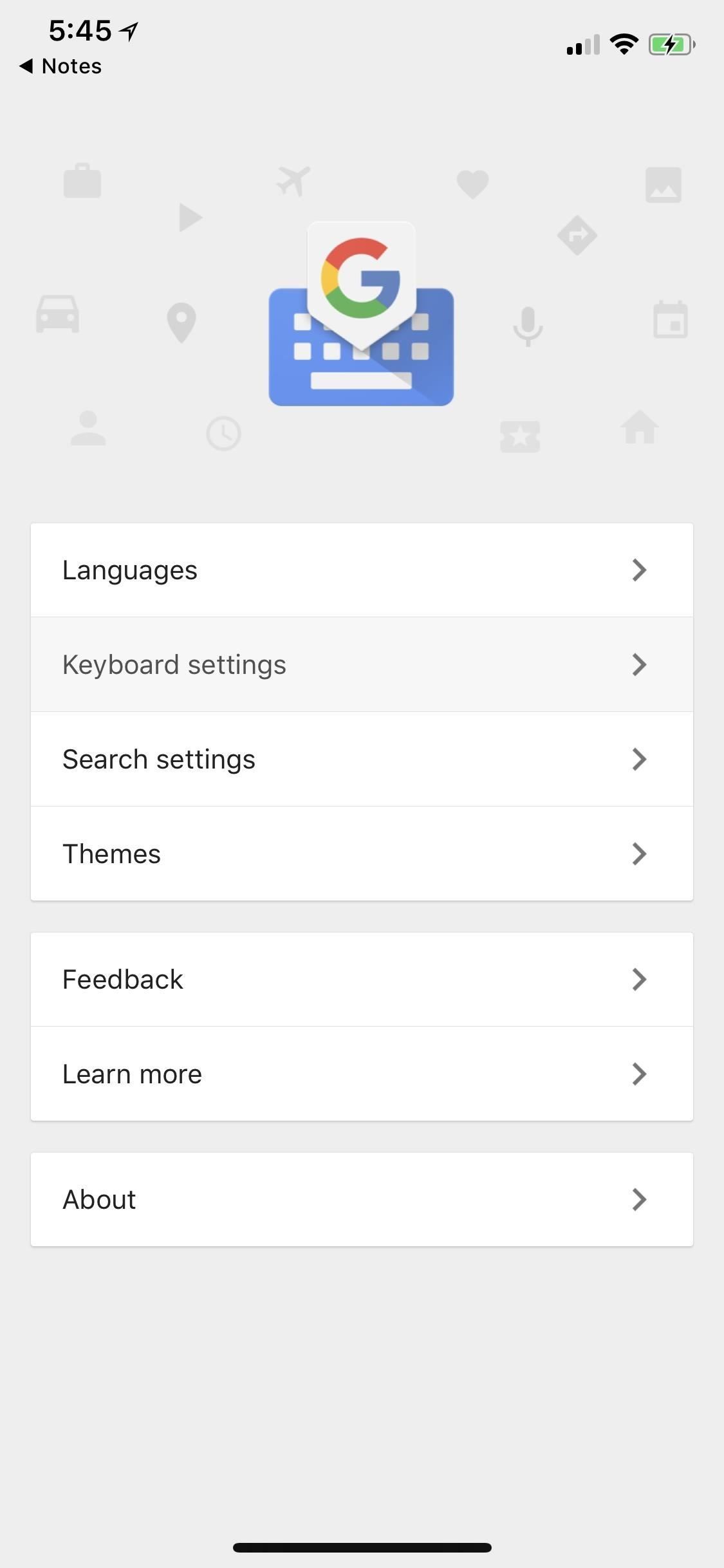
Task: Expand Search settings via its chevron
Action: coord(639,759)
